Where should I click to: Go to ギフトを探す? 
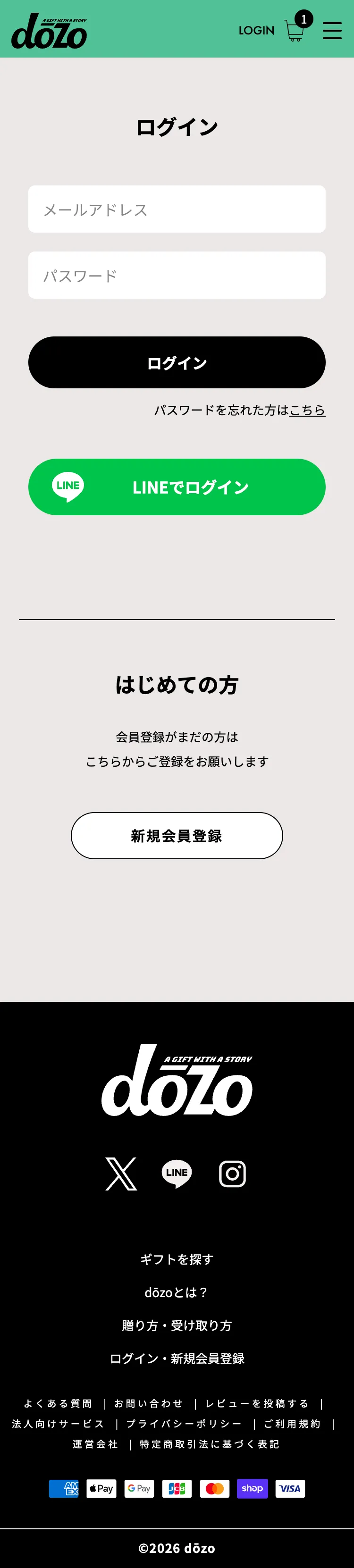tap(177, 1259)
